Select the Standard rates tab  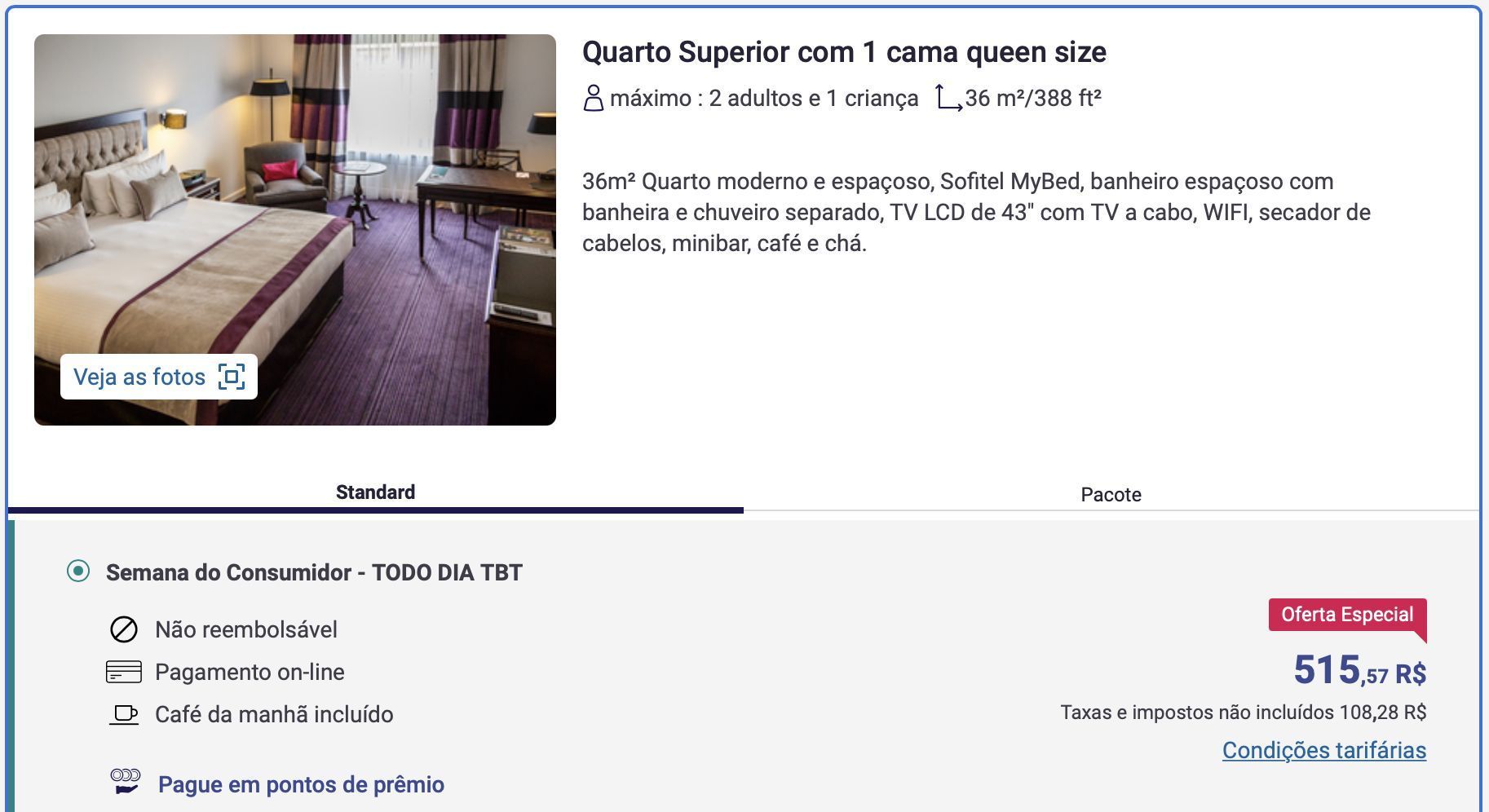click(375, 492)
